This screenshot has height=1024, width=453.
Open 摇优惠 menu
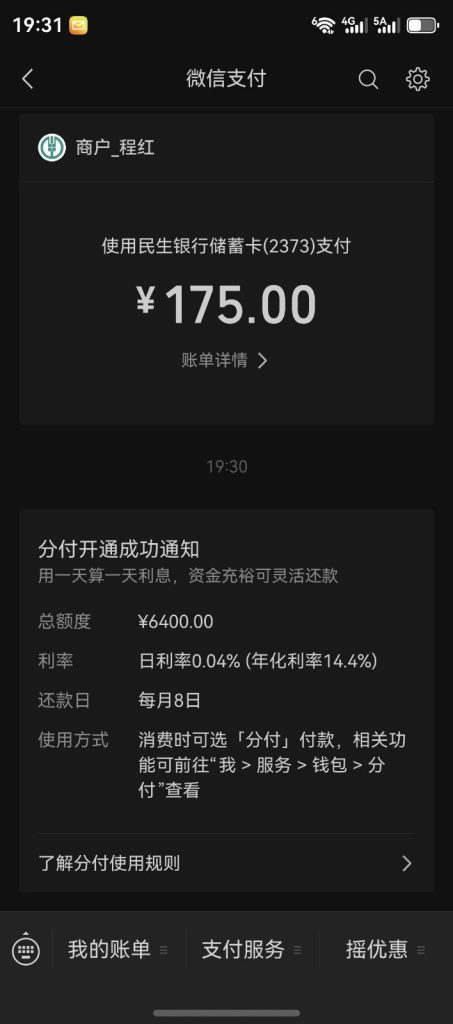(385, 950)
